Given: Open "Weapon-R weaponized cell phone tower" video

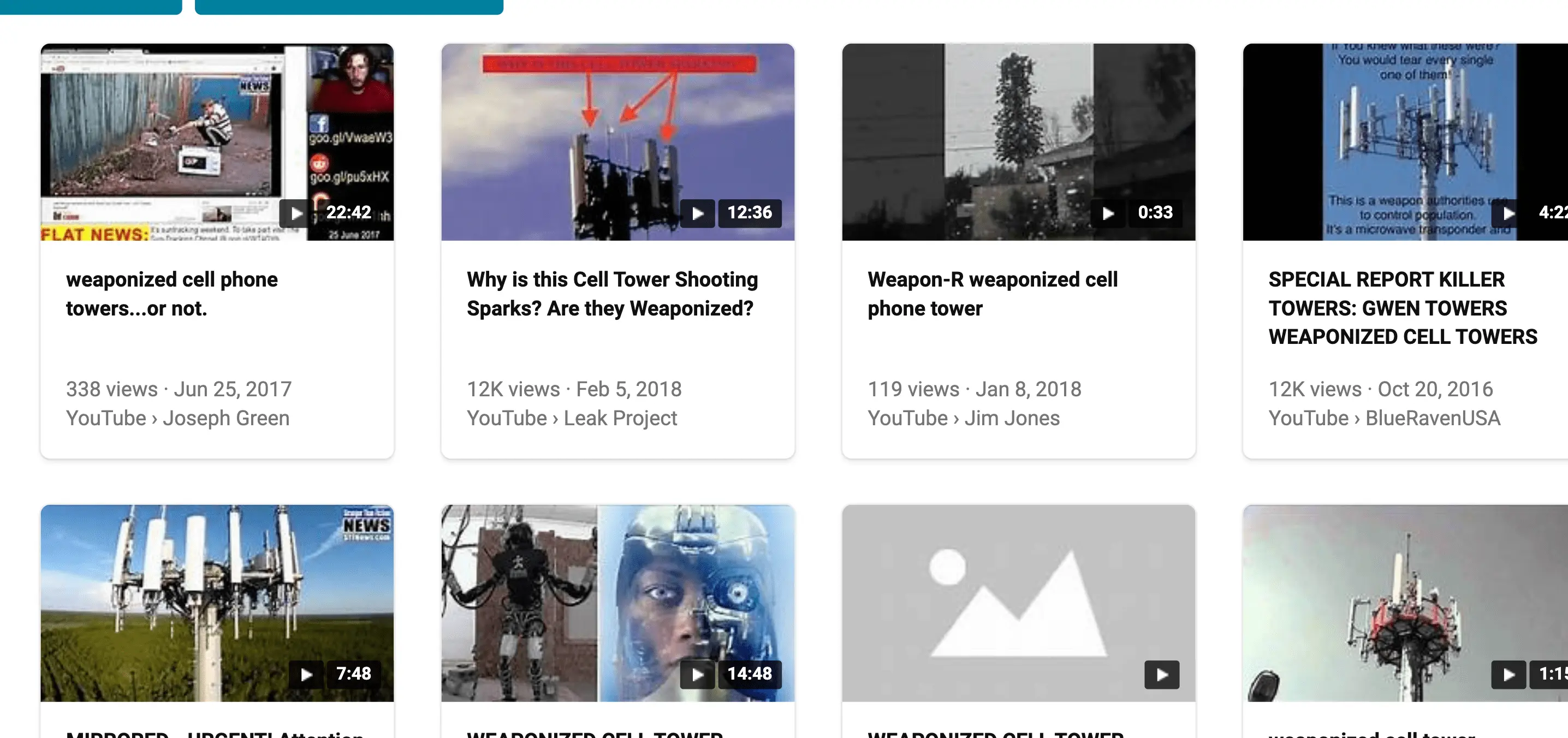Looking at the screenshot, I should click(992, 293).
